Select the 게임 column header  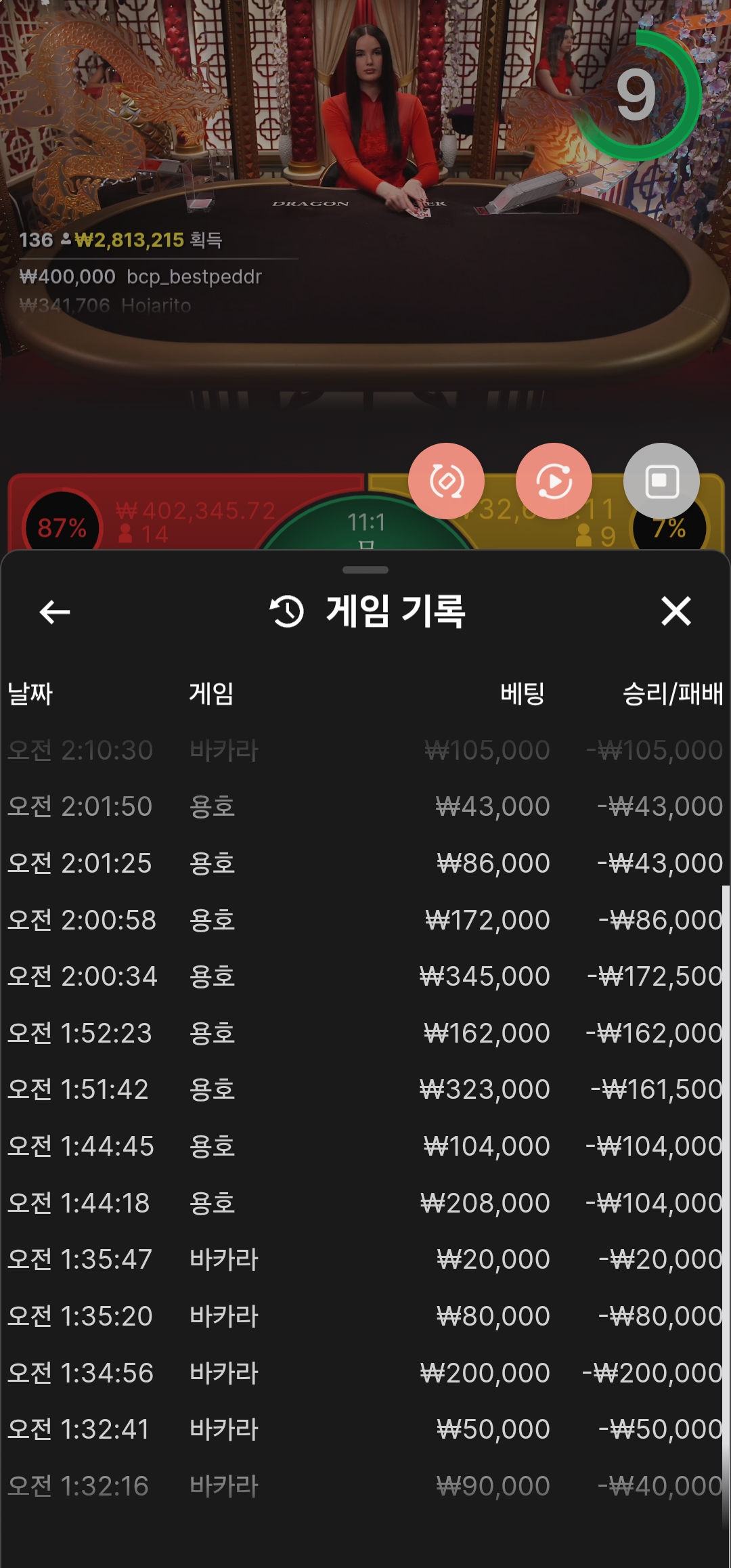coord(210,693)
